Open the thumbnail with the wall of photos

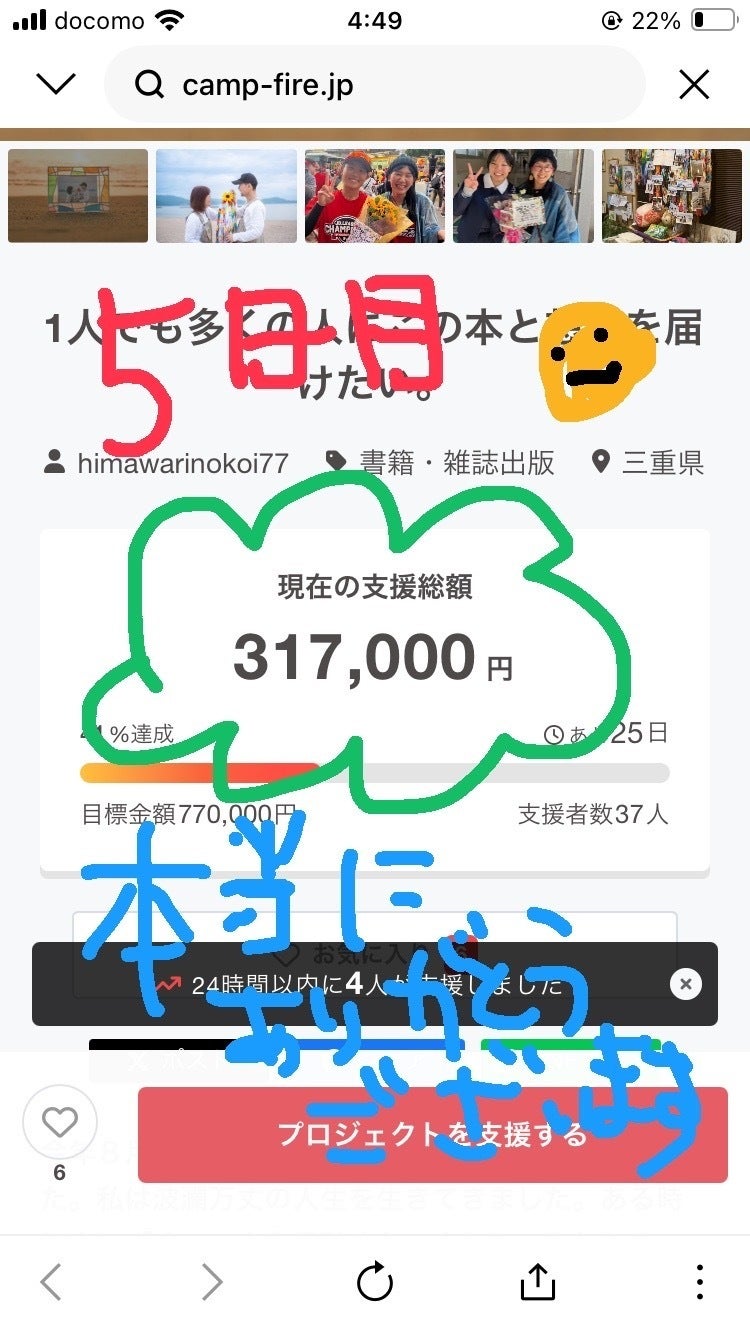pos(672,196)
